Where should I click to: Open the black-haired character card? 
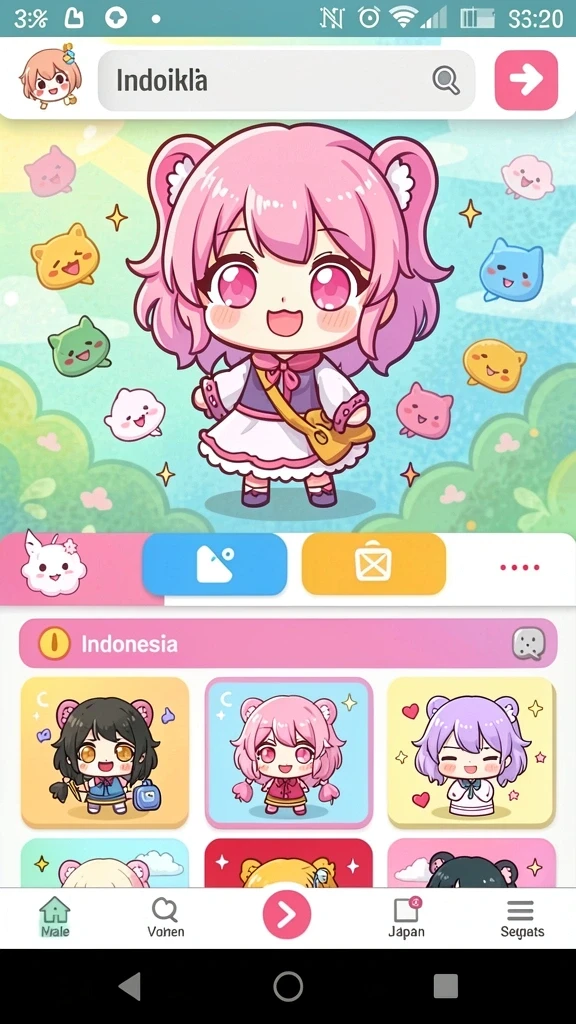pos(105,752)
